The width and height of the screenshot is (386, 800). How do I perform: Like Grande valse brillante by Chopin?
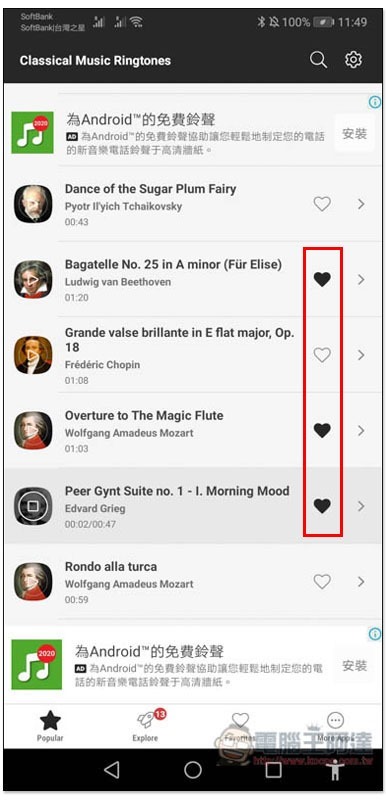pos(322,355)
